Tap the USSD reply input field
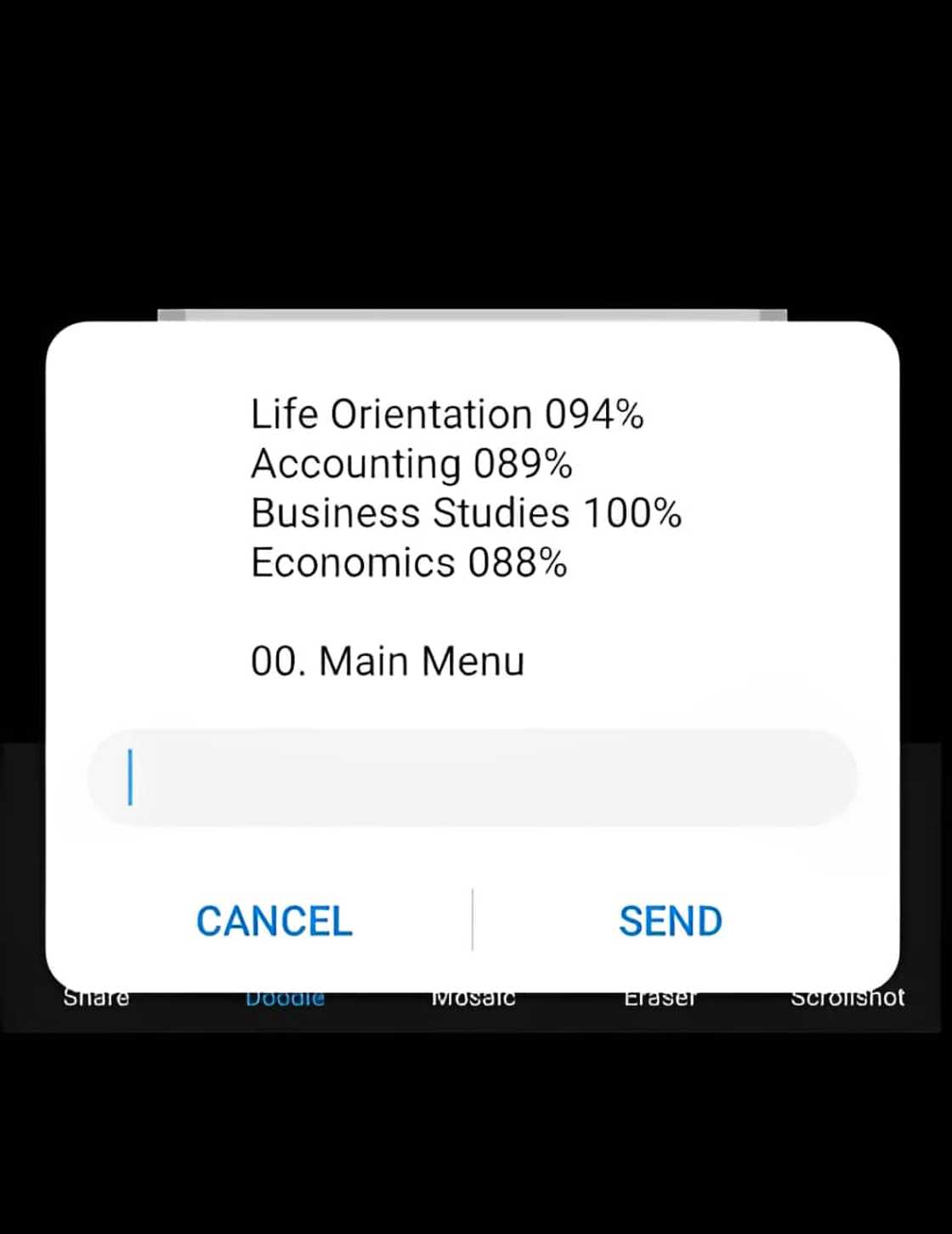The image size is (952, 1234). [x=473, y=777]
